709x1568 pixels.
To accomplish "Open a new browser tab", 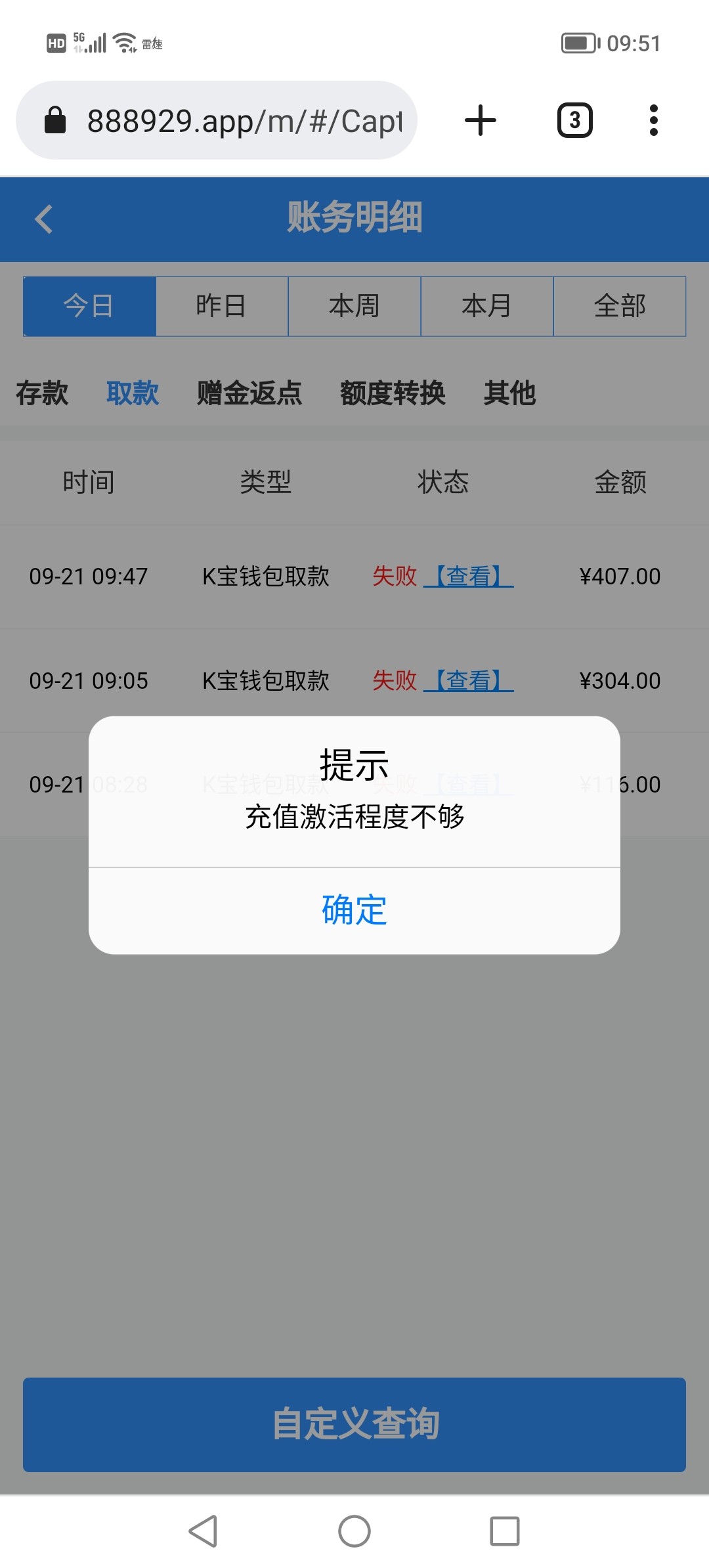I will 481,121.
